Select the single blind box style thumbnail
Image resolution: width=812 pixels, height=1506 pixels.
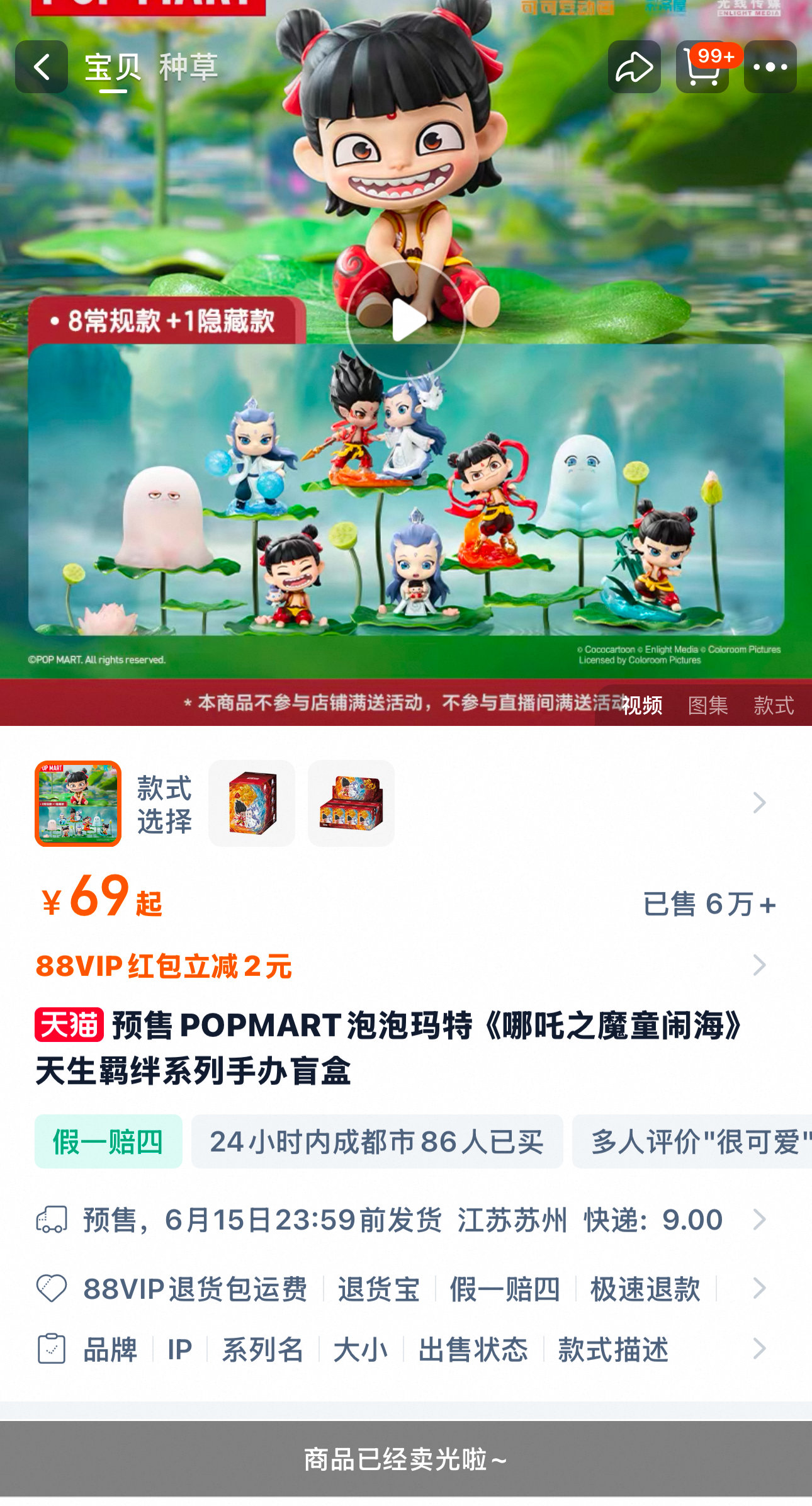click(x=252, y=803)
